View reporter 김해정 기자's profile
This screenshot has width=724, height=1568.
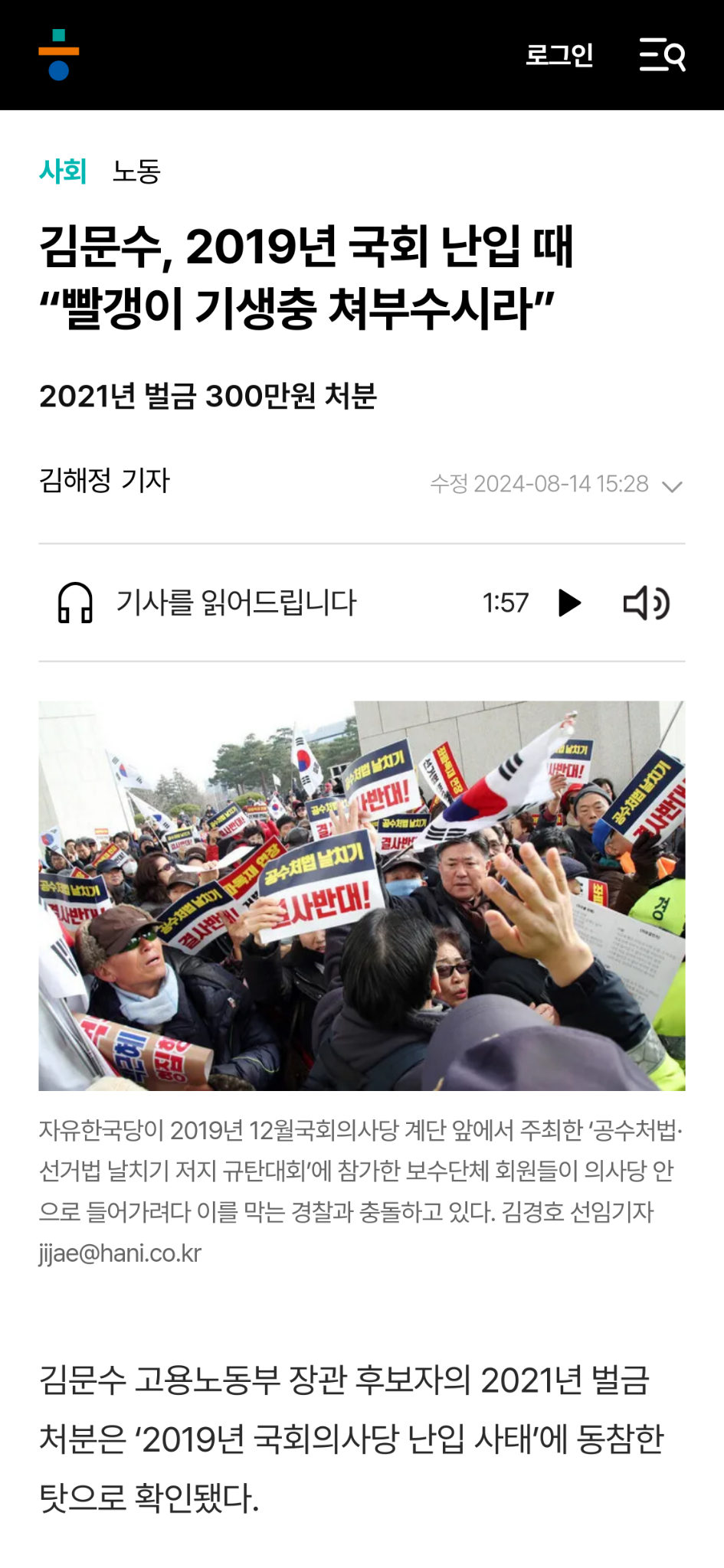click(104, 481)
